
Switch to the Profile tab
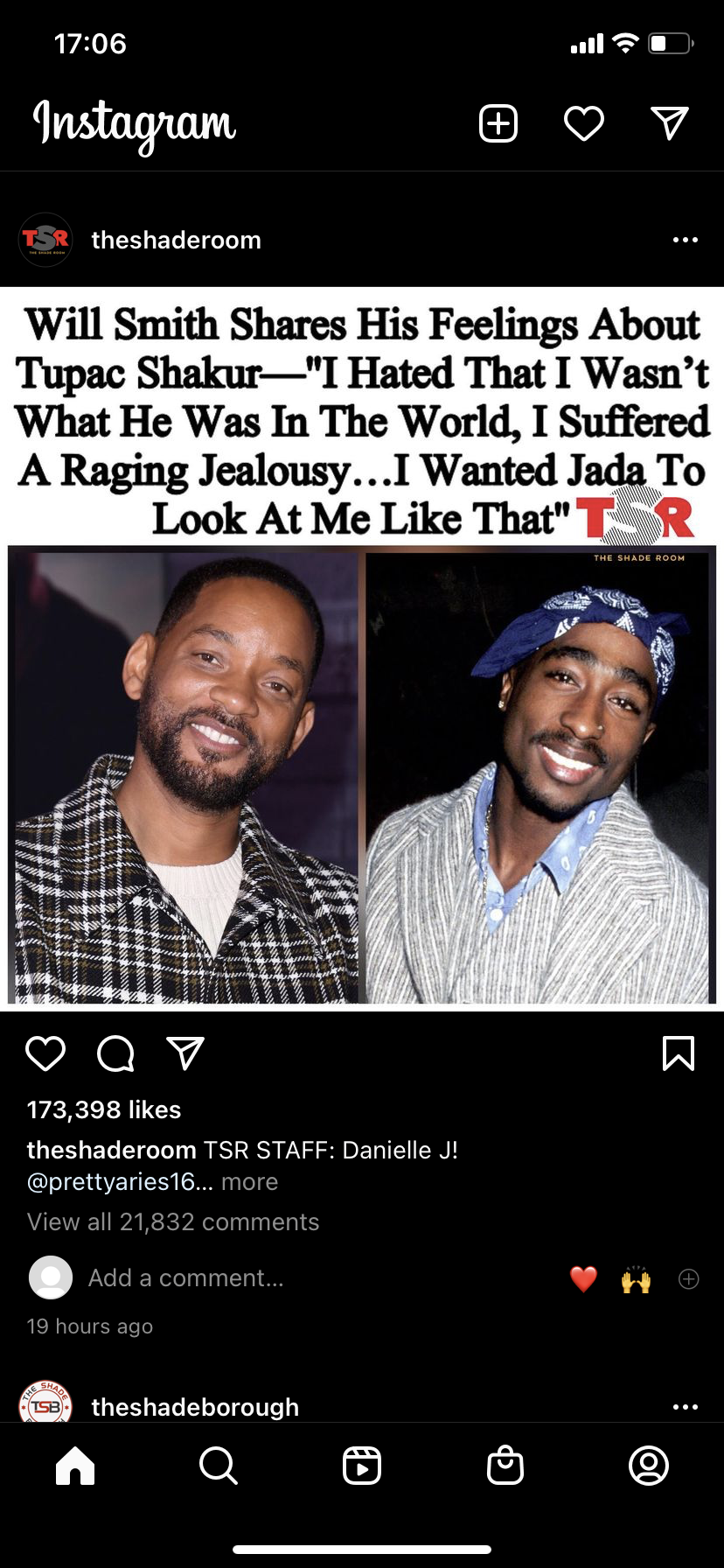pyautogui.click(x=649, y=1466)
